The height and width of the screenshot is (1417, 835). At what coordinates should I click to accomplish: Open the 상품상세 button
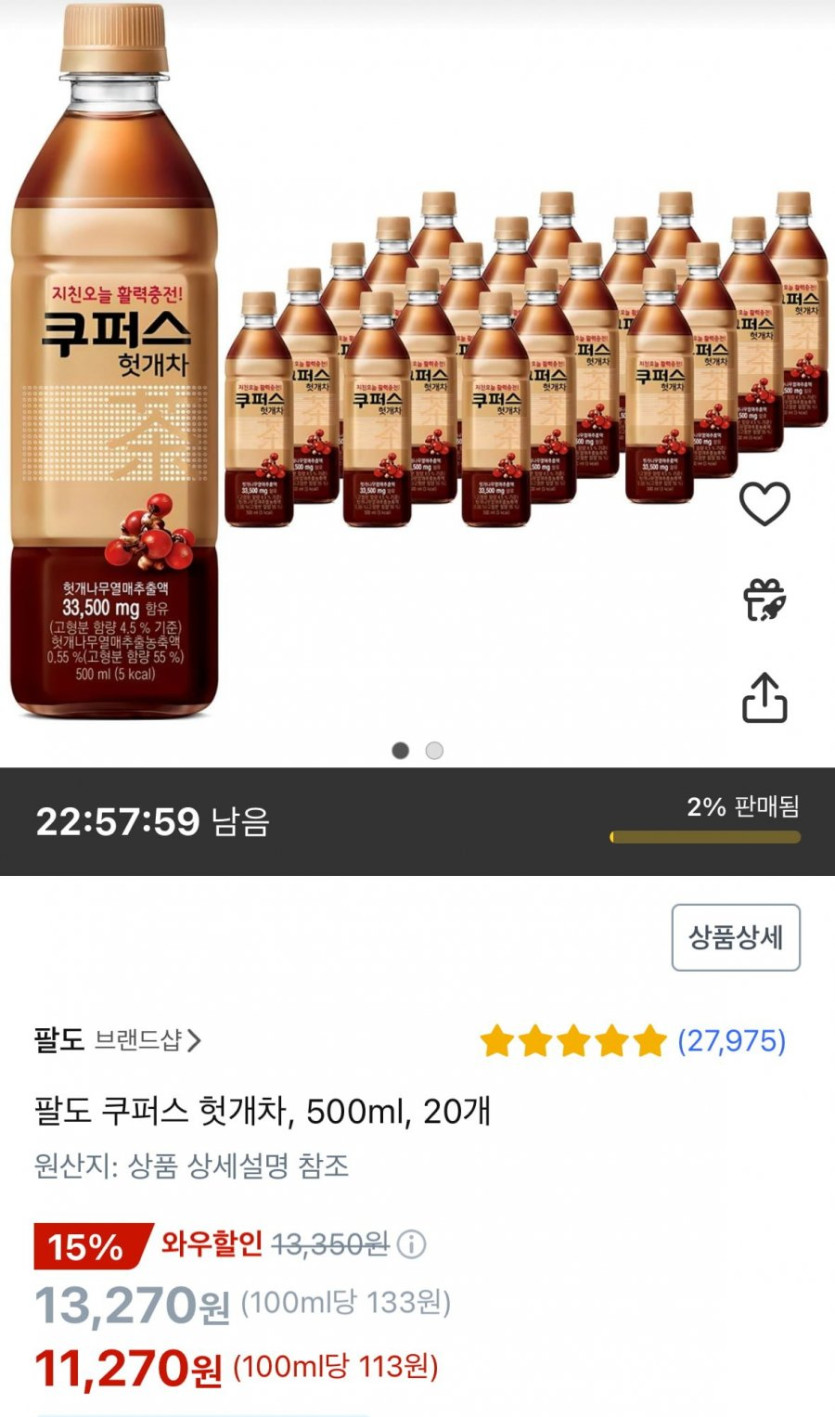735,937
